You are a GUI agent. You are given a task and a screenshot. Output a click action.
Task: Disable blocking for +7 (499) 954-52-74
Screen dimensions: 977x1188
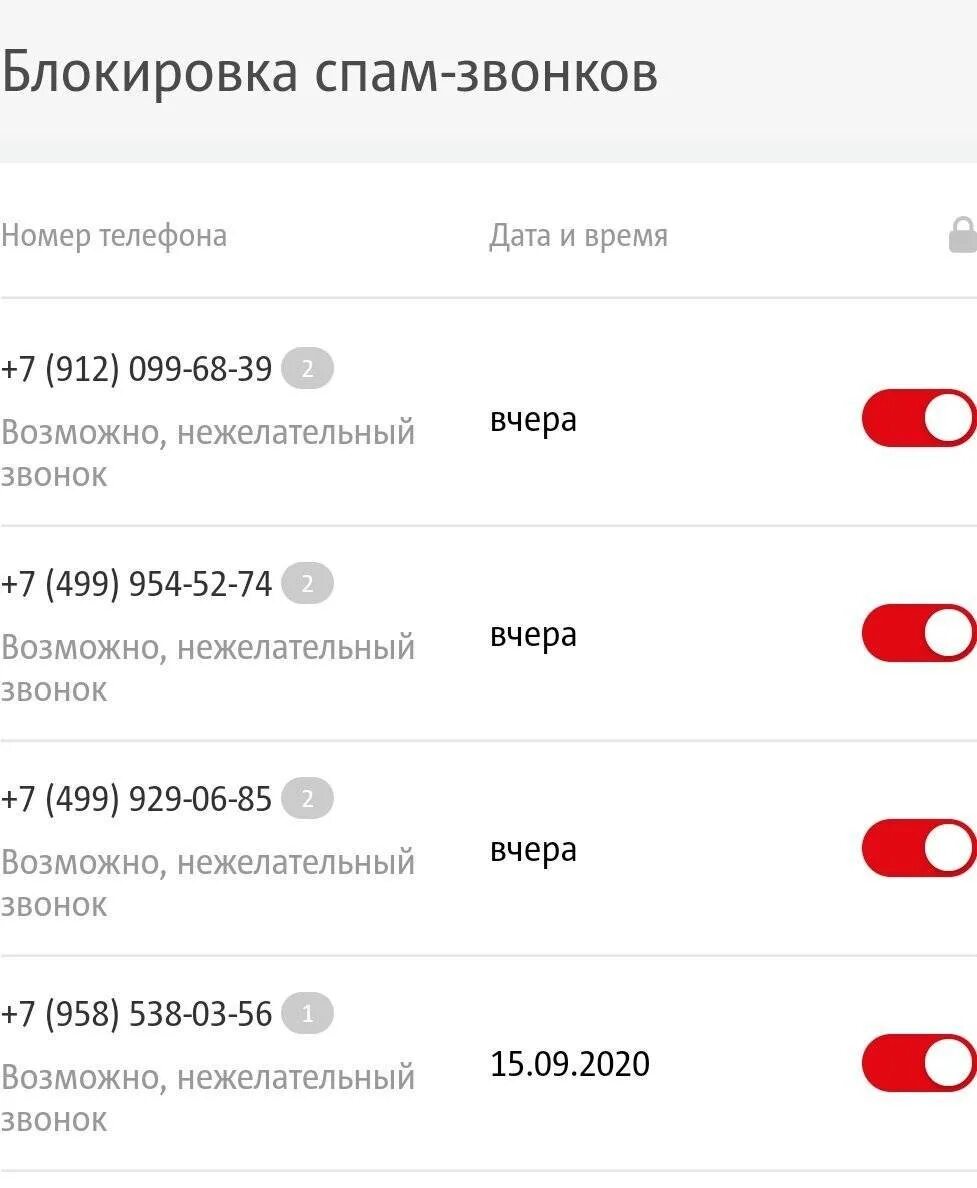point(918,633)
